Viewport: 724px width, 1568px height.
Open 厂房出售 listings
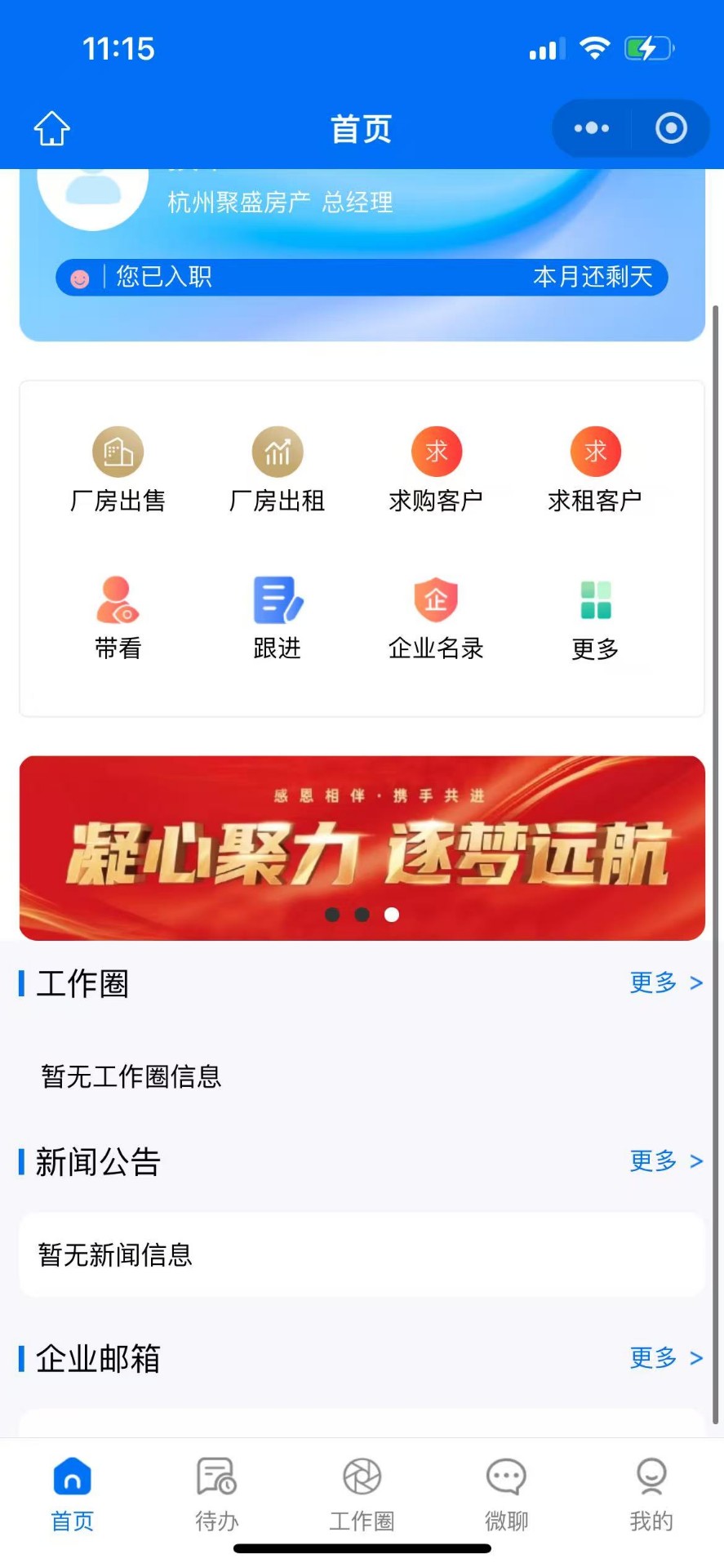pyautogui.click(x=118, y=469)
